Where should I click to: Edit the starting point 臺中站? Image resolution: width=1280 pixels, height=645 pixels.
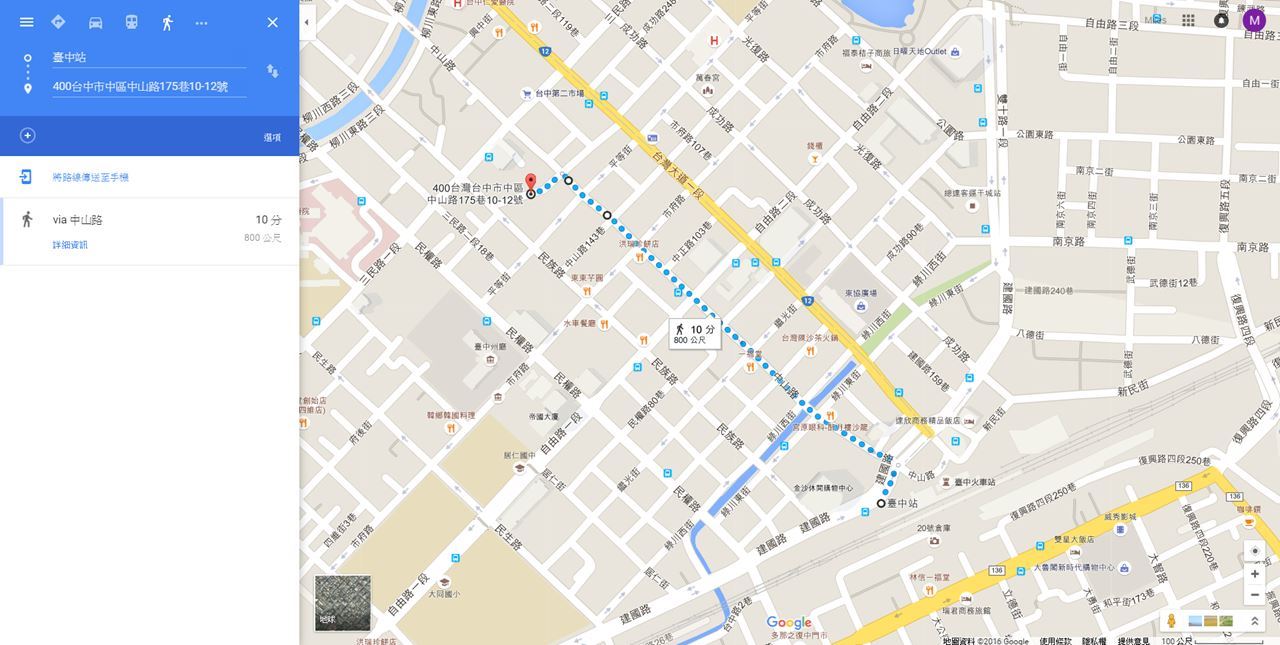[x=148, y=58]
